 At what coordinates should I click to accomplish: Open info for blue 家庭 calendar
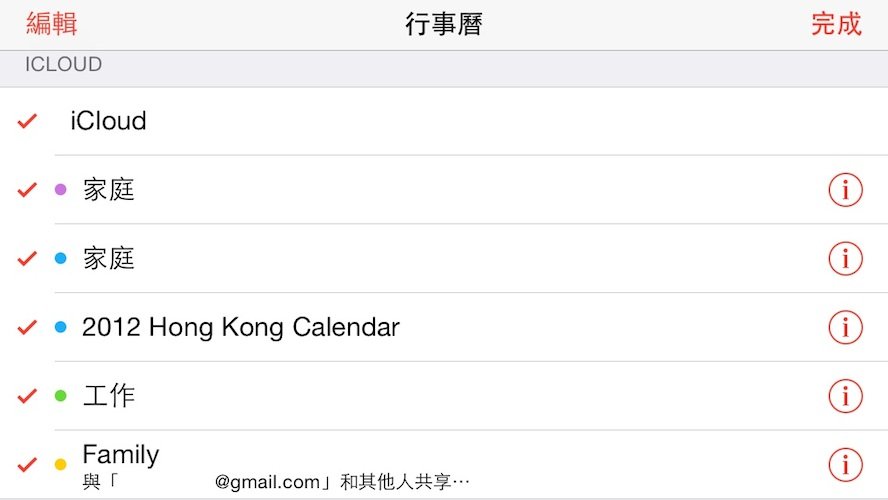[x=845, y=258]
